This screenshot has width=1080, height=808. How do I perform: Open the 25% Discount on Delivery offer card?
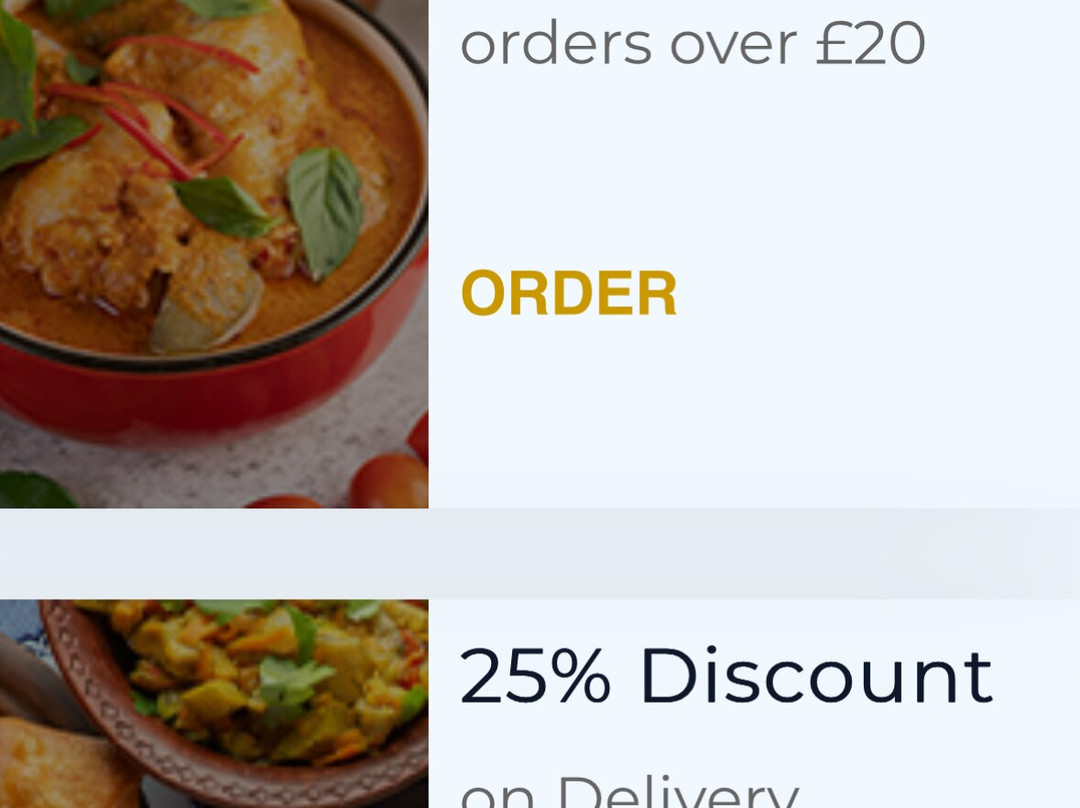click(x=540, y=703)
